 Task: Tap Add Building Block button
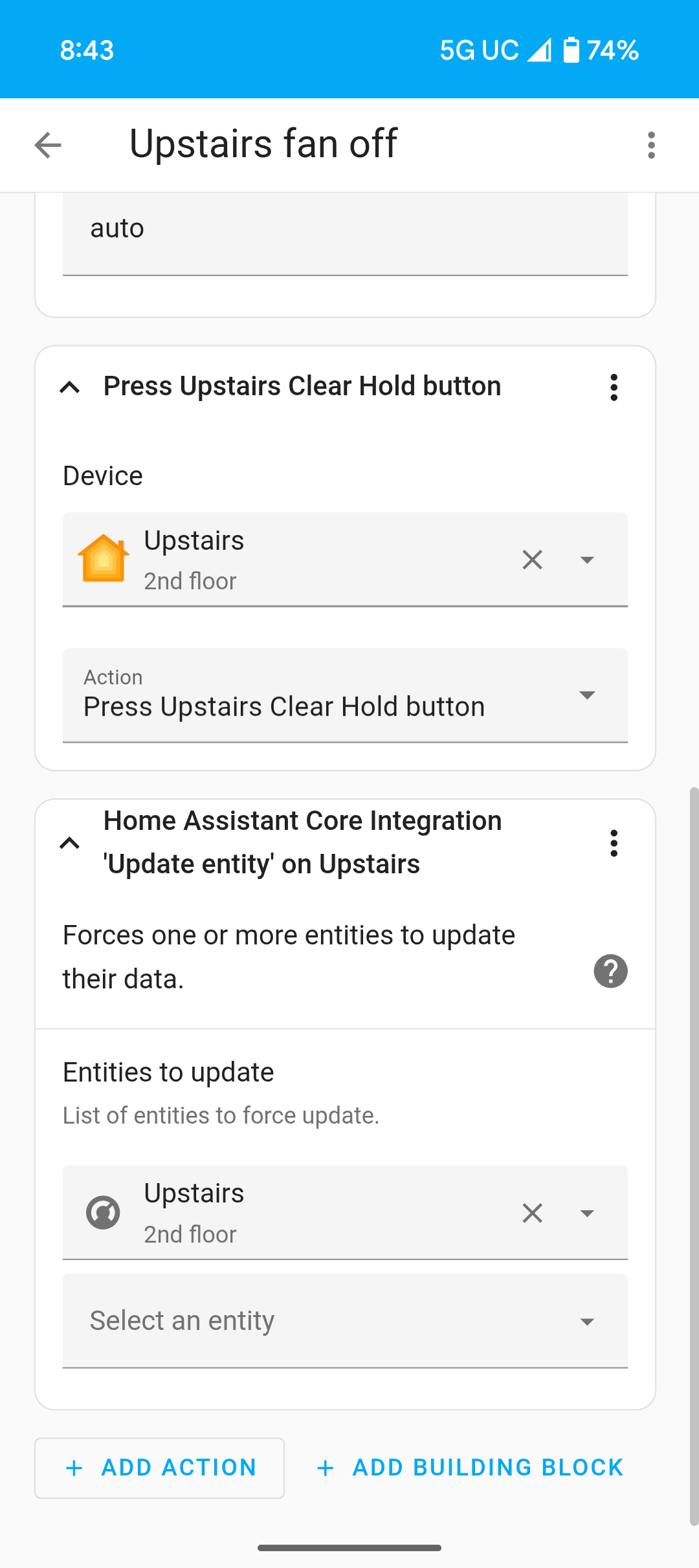point(471,1468)
